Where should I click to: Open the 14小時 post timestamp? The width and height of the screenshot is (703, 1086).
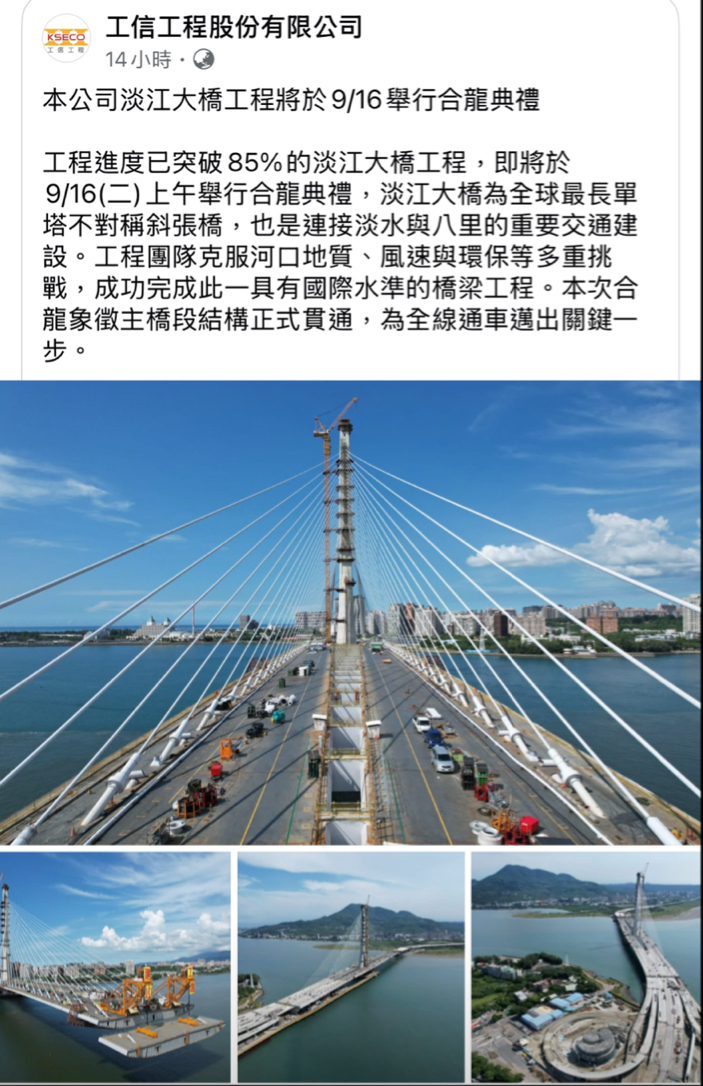pos(138,60)
